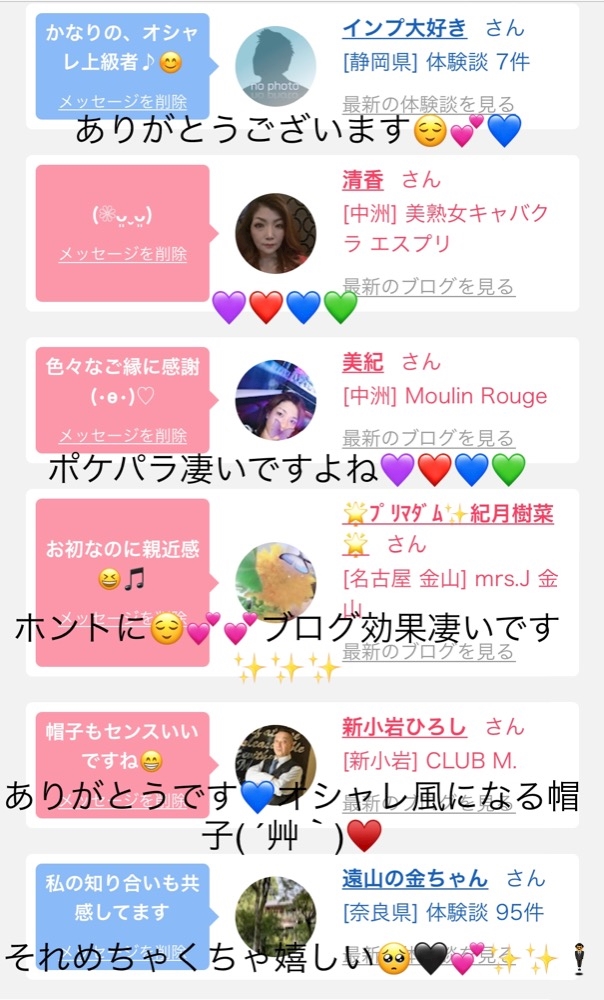The height and width of the screenshot is (1000, 604).
Task: View 紀月樹菜's latest blog
Action: pos(428,652)
